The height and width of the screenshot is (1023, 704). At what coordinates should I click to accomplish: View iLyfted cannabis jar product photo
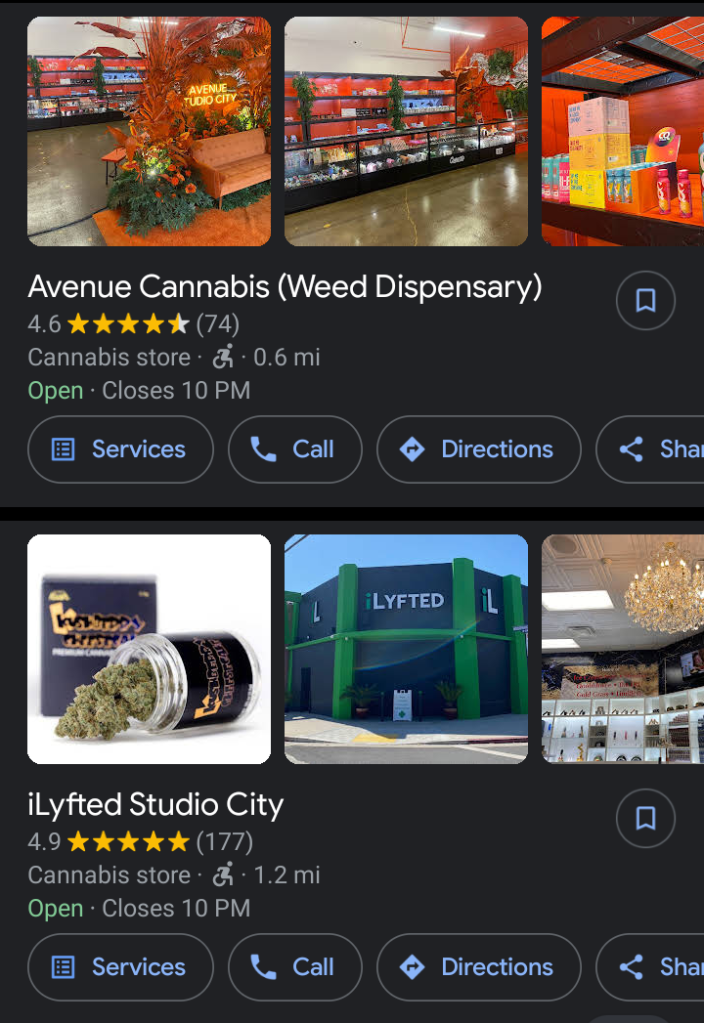tap(149, 649)
